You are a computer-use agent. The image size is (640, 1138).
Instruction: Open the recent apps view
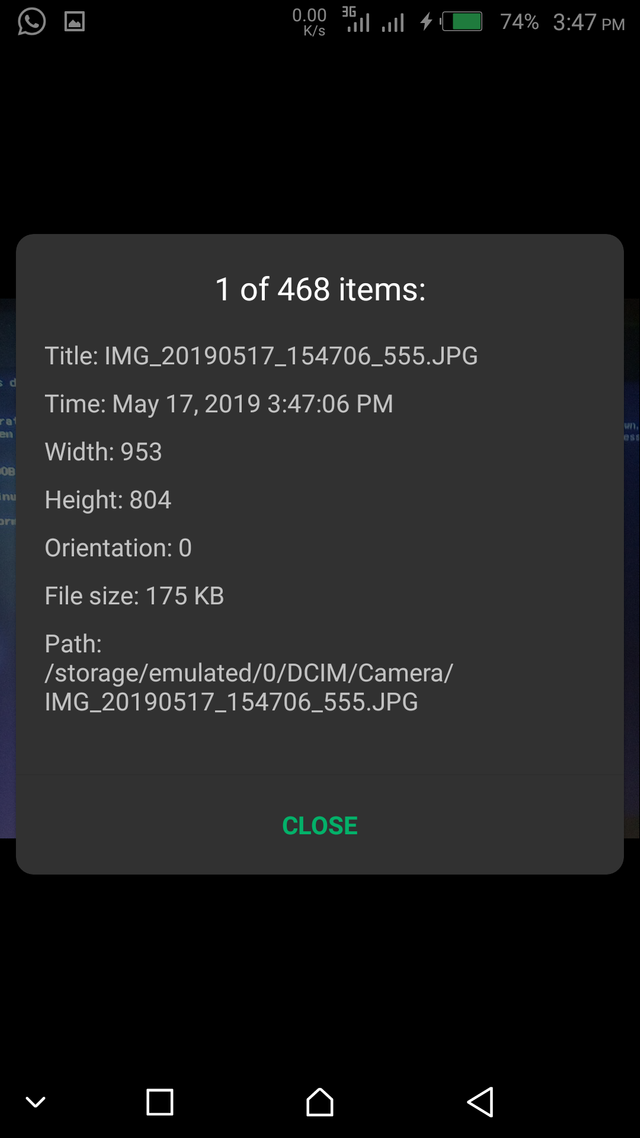pyautogui.click(x=160, y=1102)
